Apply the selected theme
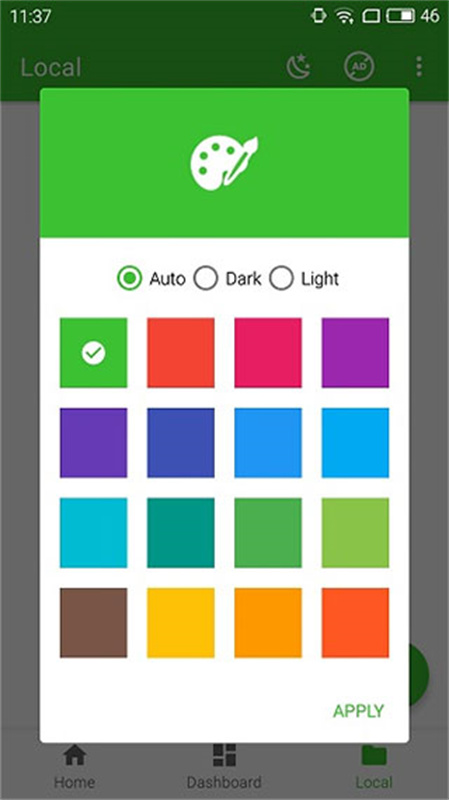The width and height of the screenshot is (449, 800). tap(358, 711)
